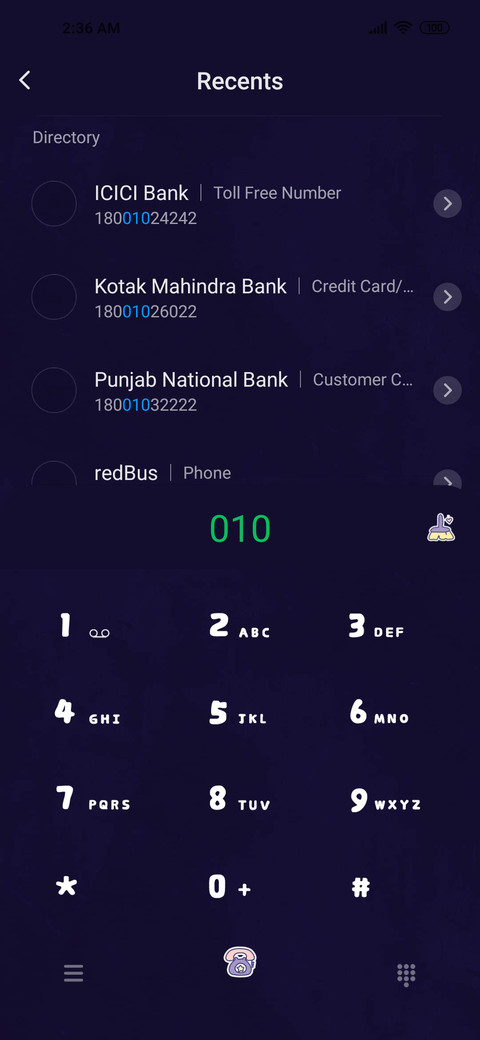The width and height of the screenshot is (480, 1040).
Task: Enter digit 5 JKL
Action: [x=238, y=712]
